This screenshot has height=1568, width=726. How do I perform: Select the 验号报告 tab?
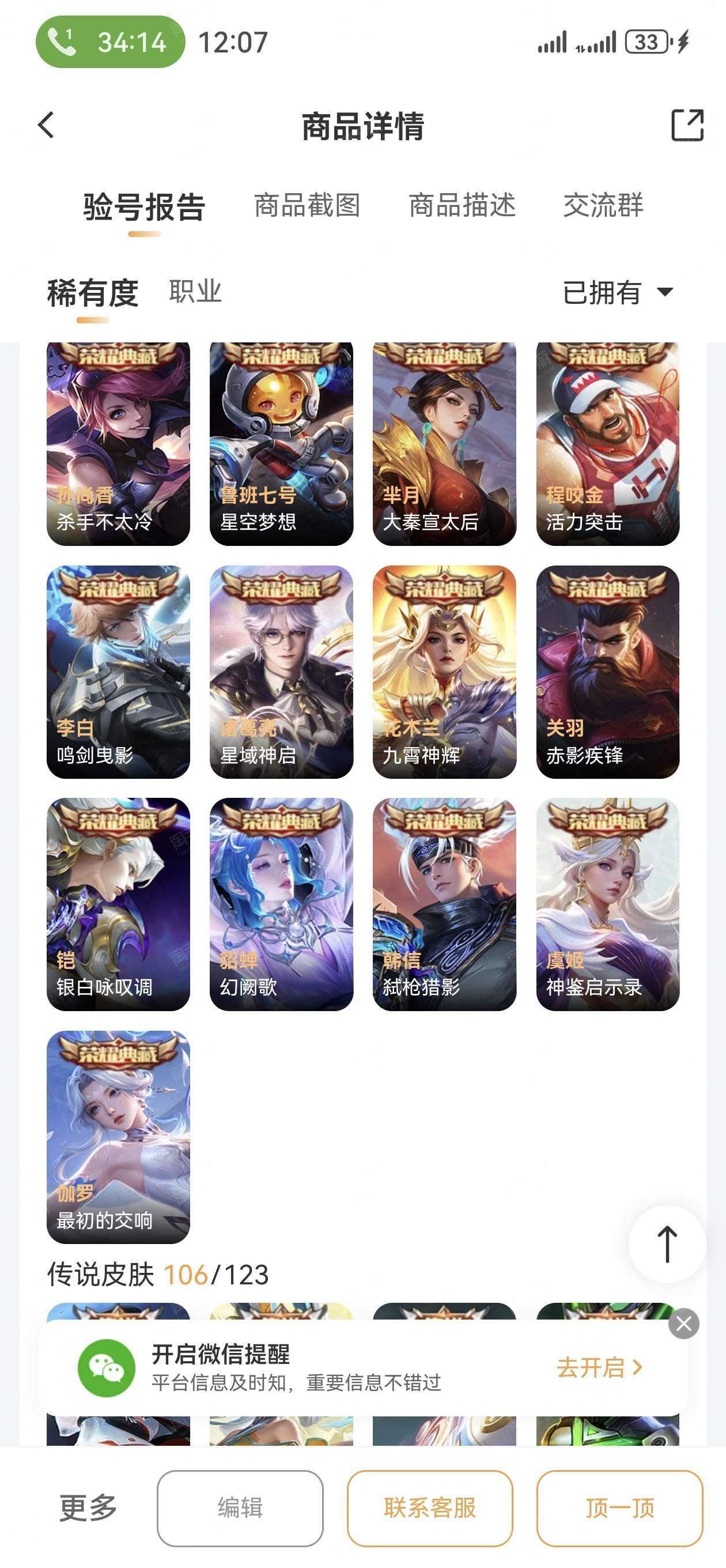click(x=144, y=207)
